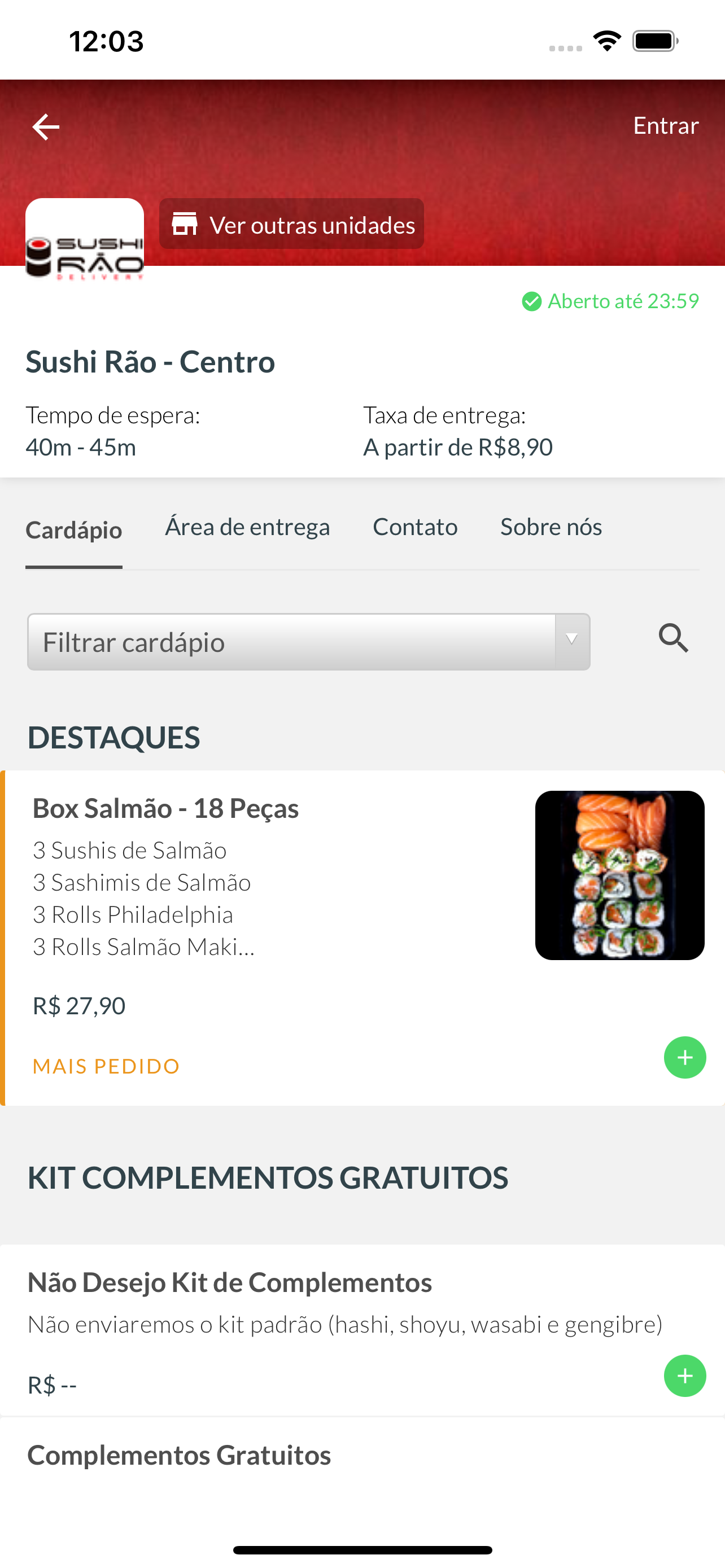Open the Sobre nós tab
Screen dimensions: 725x1568
tap(551, 527)
